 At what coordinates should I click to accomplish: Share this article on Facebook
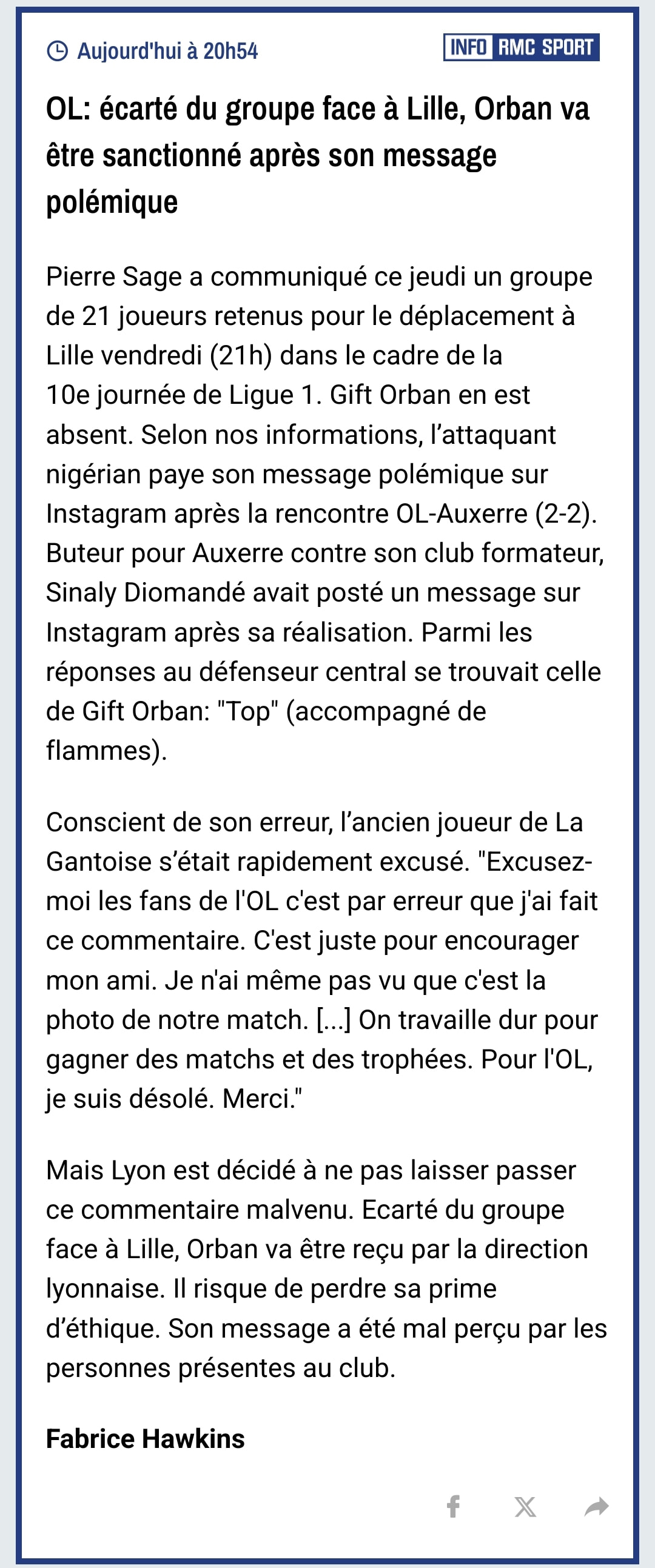pyautogui.click(x=454, y=1507)
